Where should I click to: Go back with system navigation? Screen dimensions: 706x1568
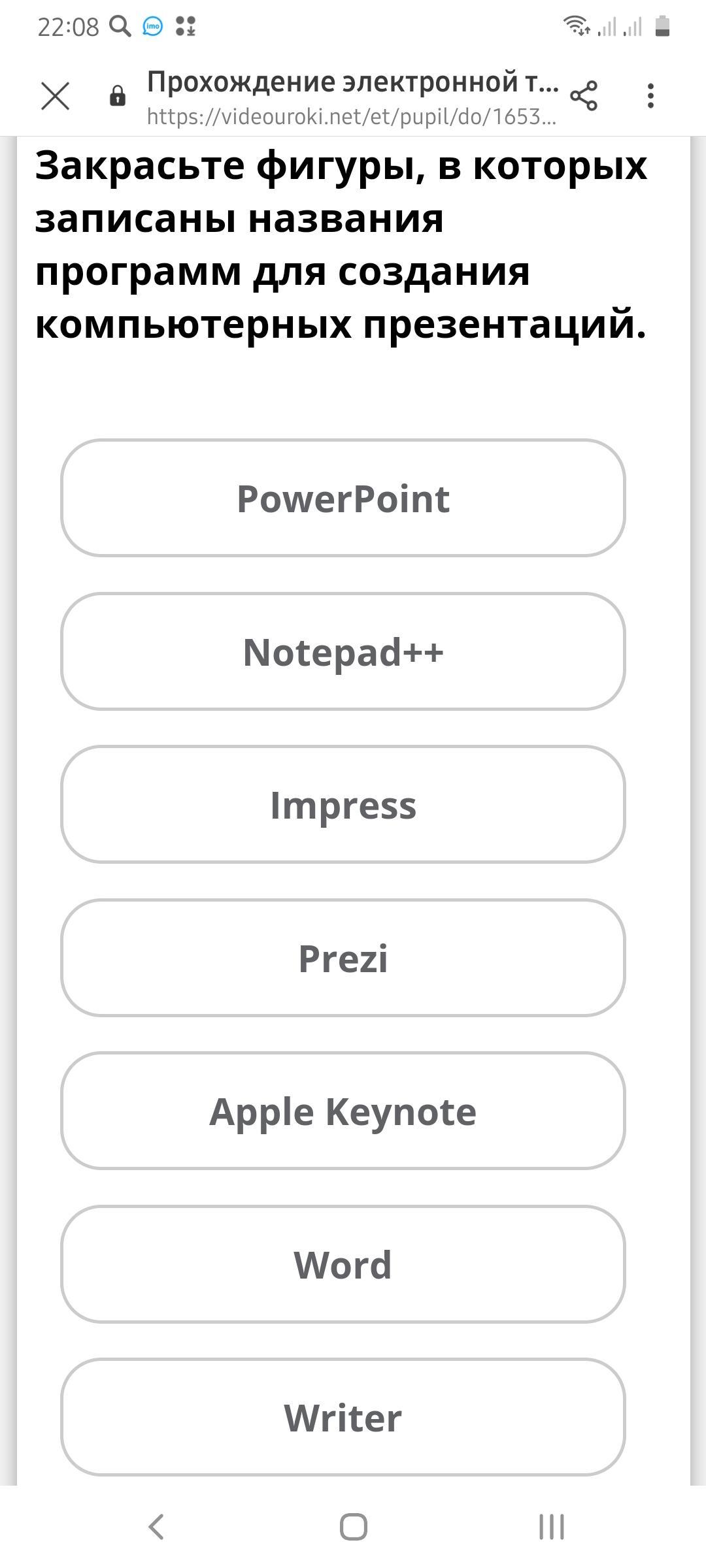click(156, 1527)
